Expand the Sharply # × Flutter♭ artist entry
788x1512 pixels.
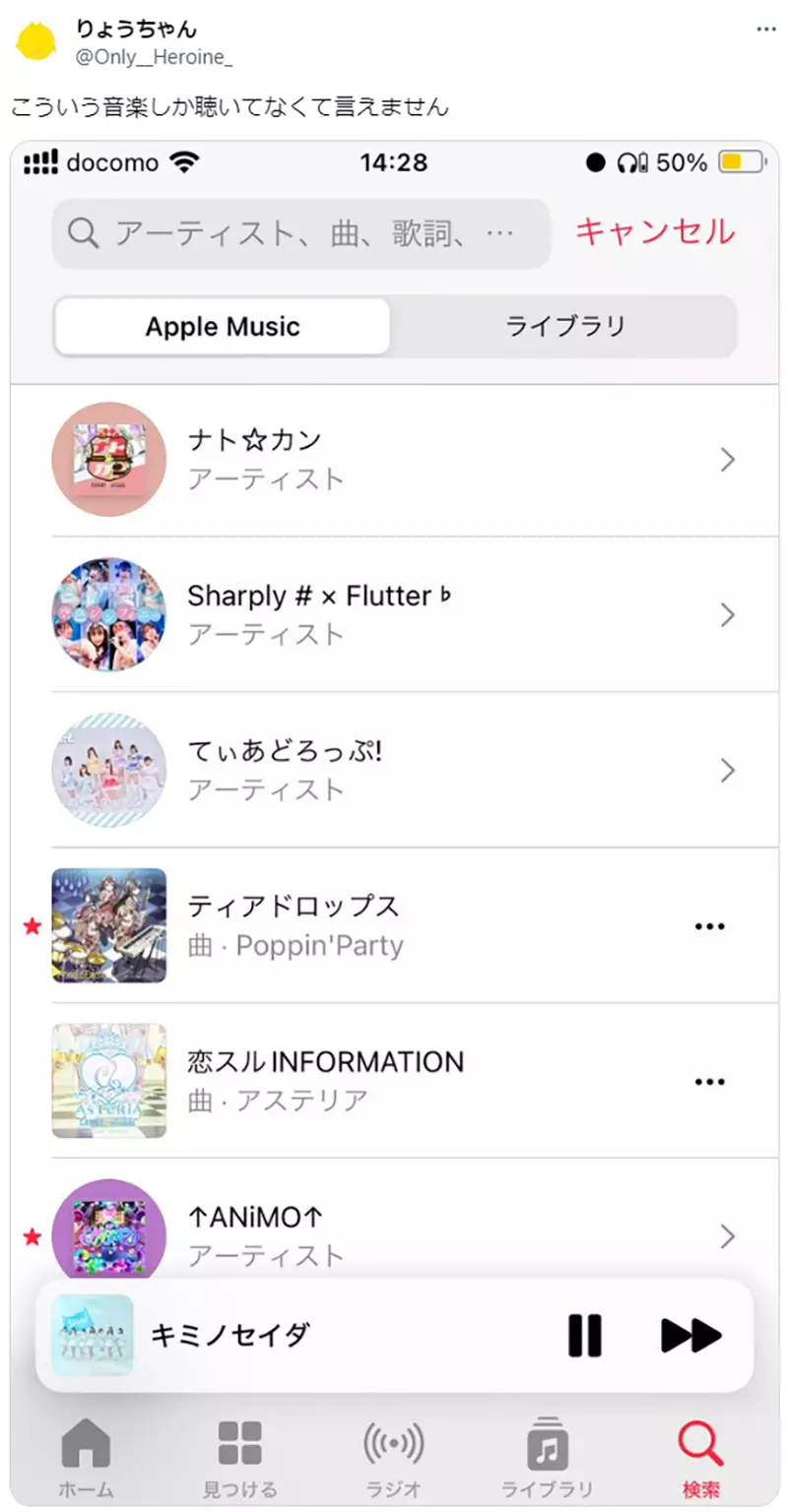(x=728, y=615)
